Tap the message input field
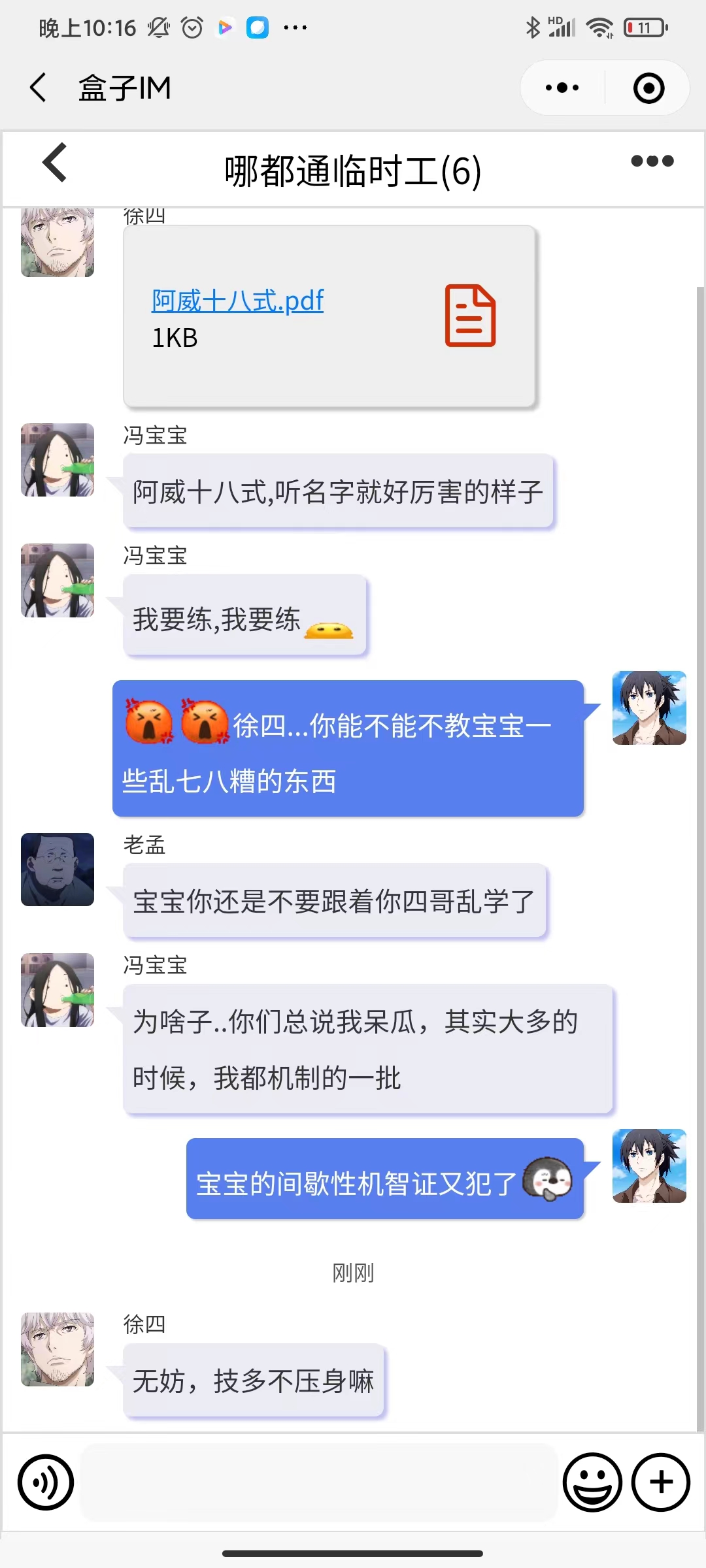 pyautogui.click(x=318, y=1482)
